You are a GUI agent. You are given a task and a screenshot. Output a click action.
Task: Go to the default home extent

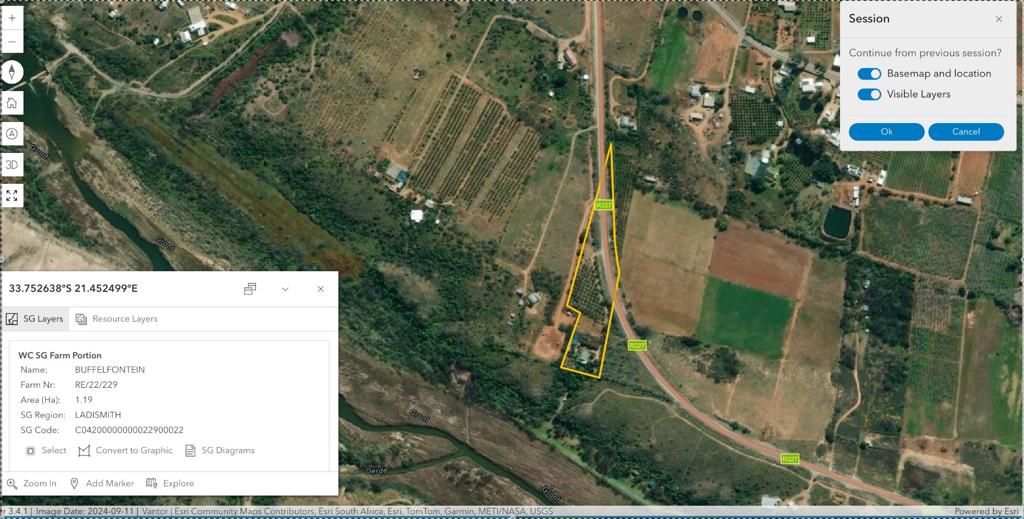click(12, 102)
